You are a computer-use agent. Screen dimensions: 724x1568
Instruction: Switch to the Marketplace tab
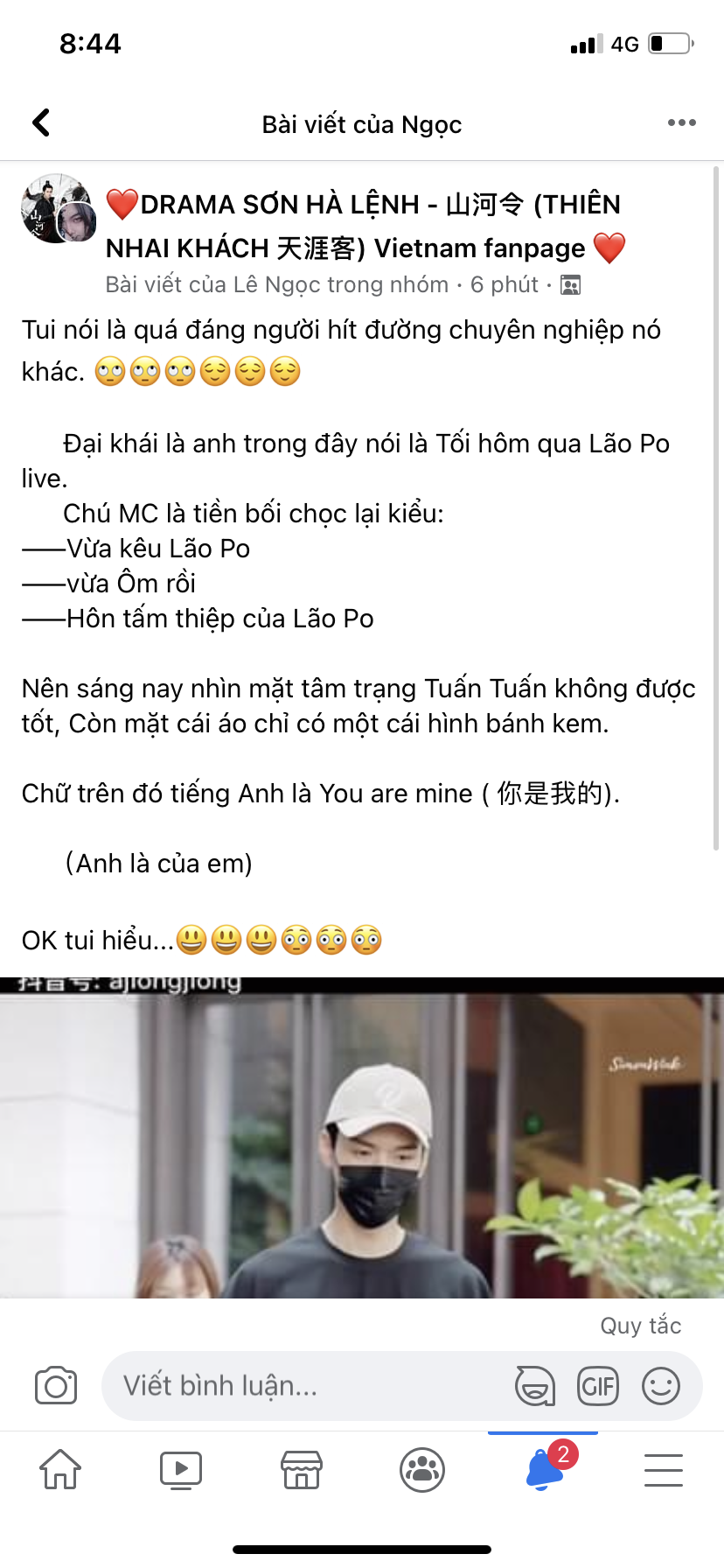(x=302, y=1470)
